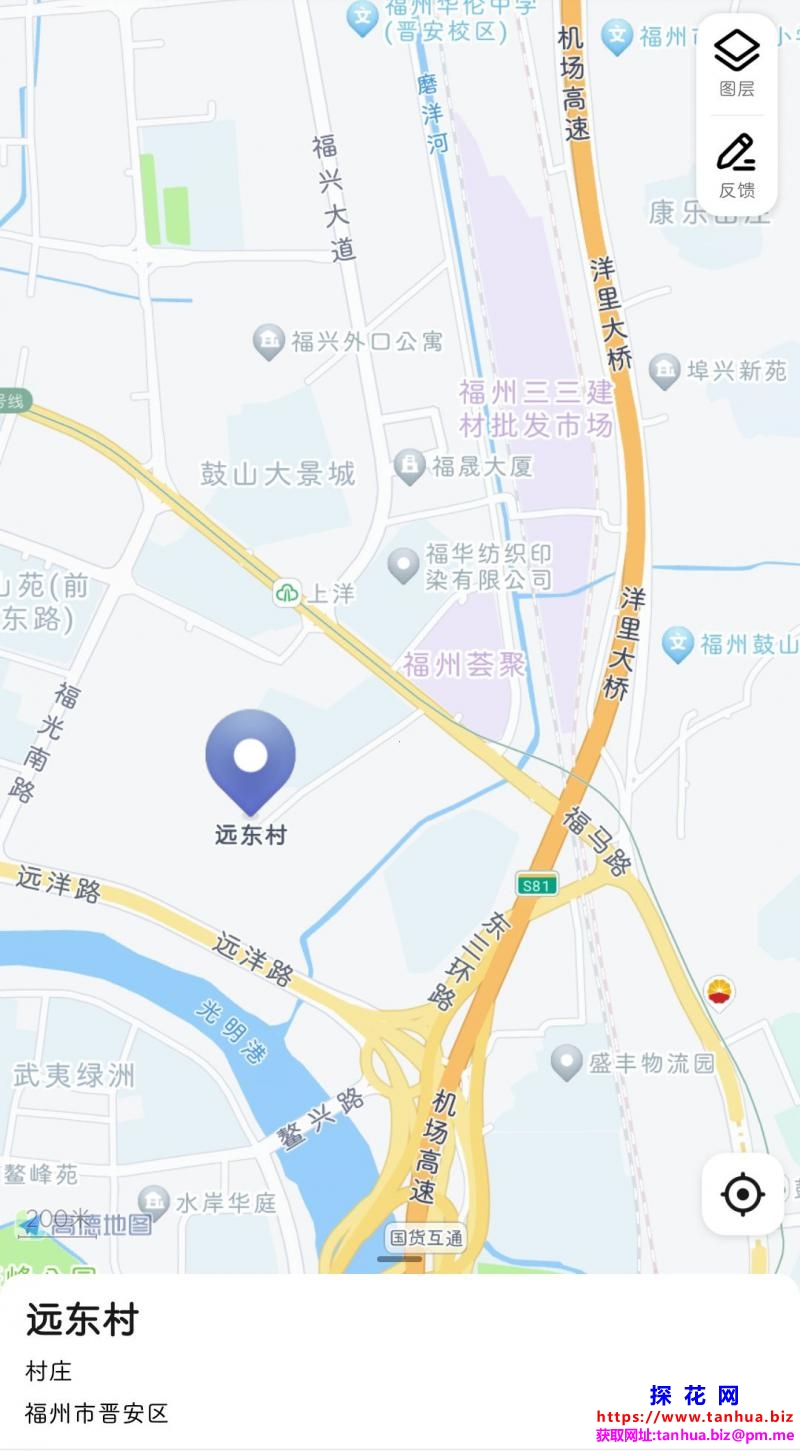Select the 埠兴新苑 marker
800x1451 pixels.
coord(665,371)
